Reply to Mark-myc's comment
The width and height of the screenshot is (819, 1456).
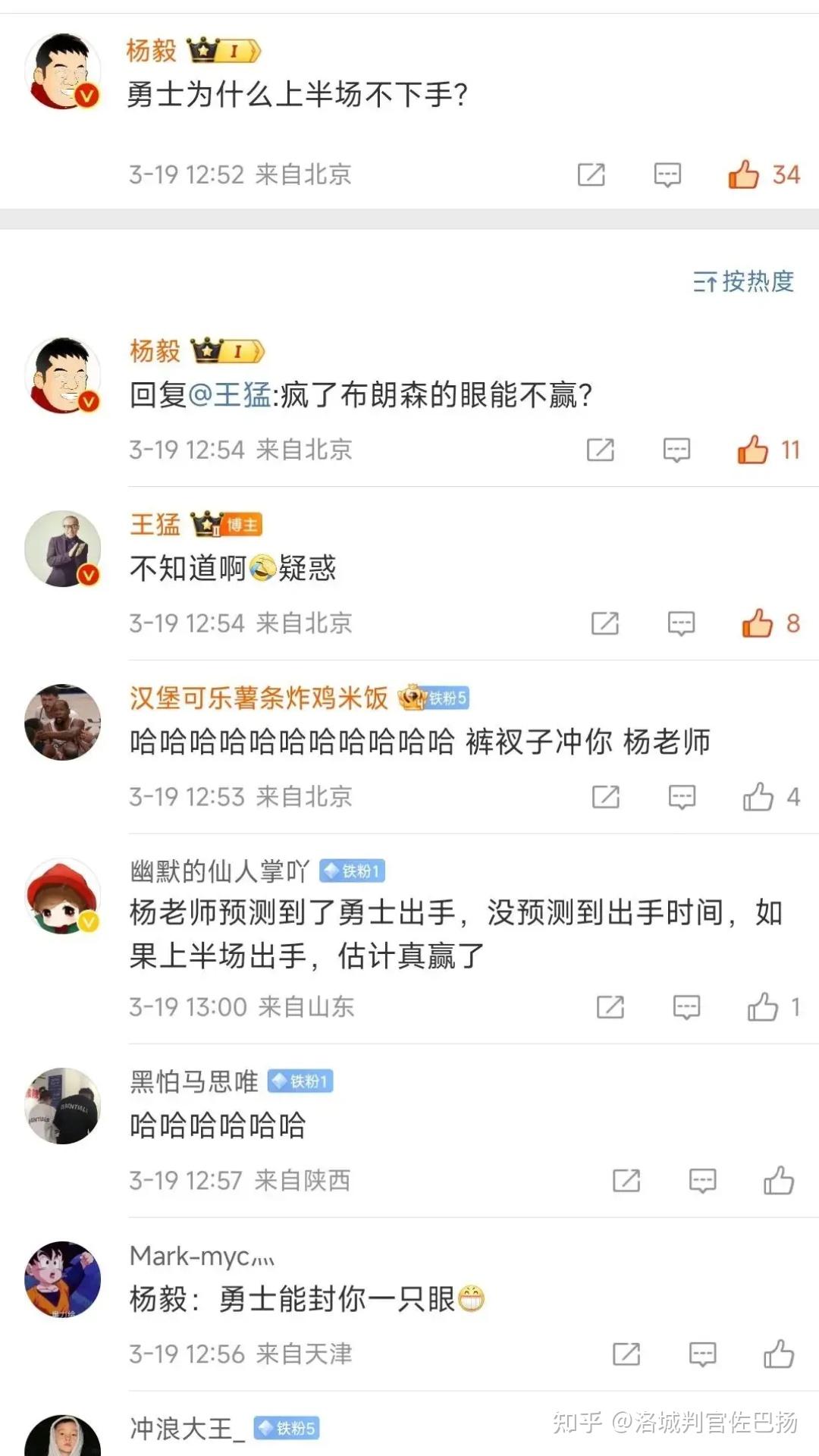[702, 1354]
